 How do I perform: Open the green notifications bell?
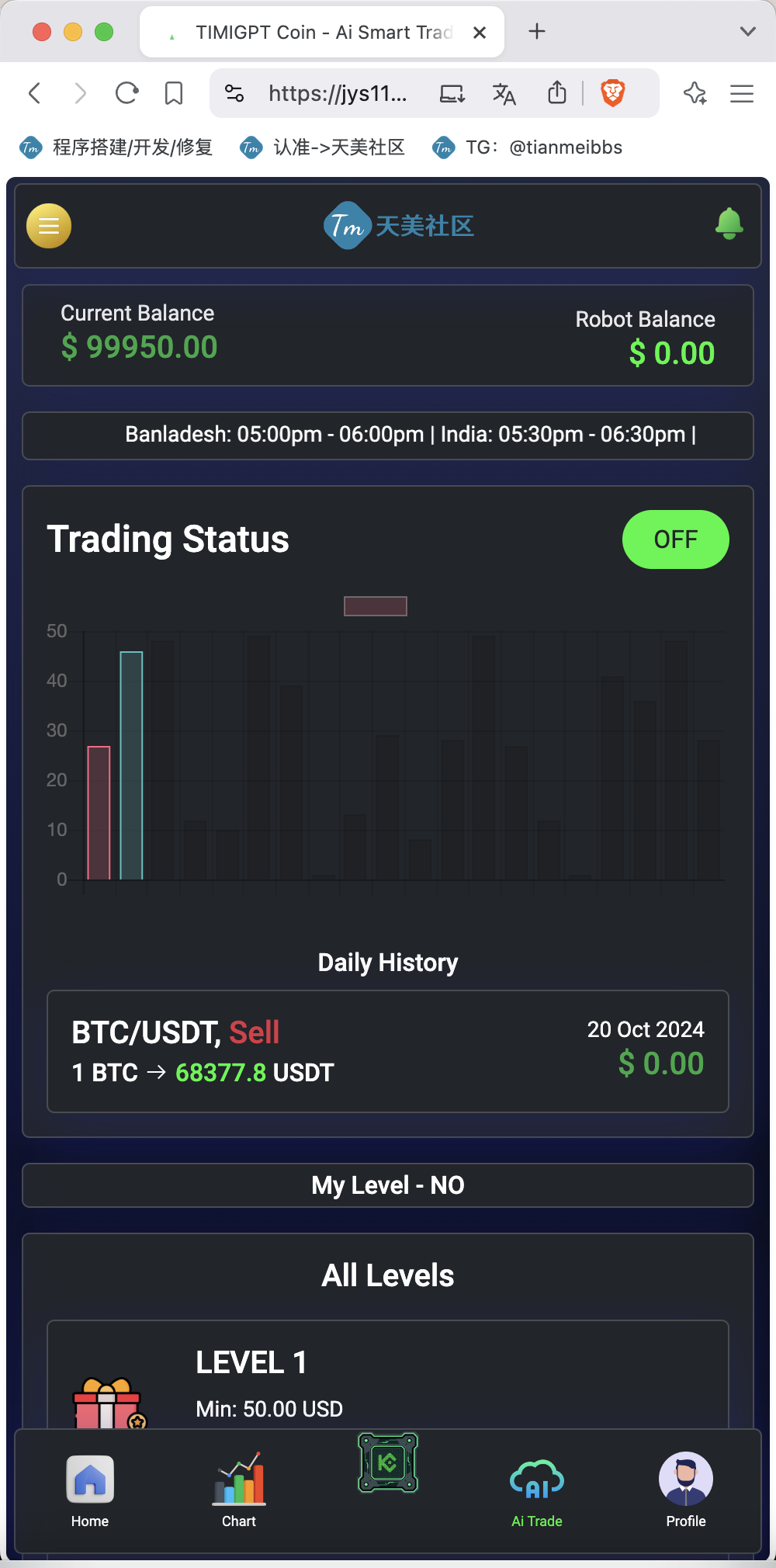tap(729, 224)
